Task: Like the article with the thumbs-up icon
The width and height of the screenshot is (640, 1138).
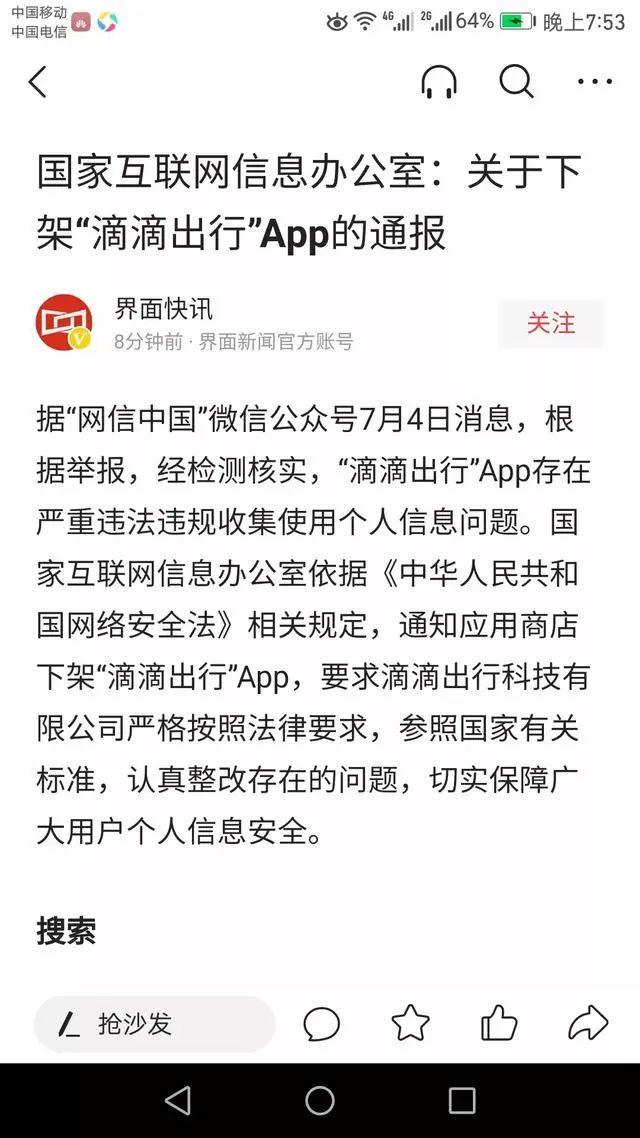Action: [x=499, y=1024]
